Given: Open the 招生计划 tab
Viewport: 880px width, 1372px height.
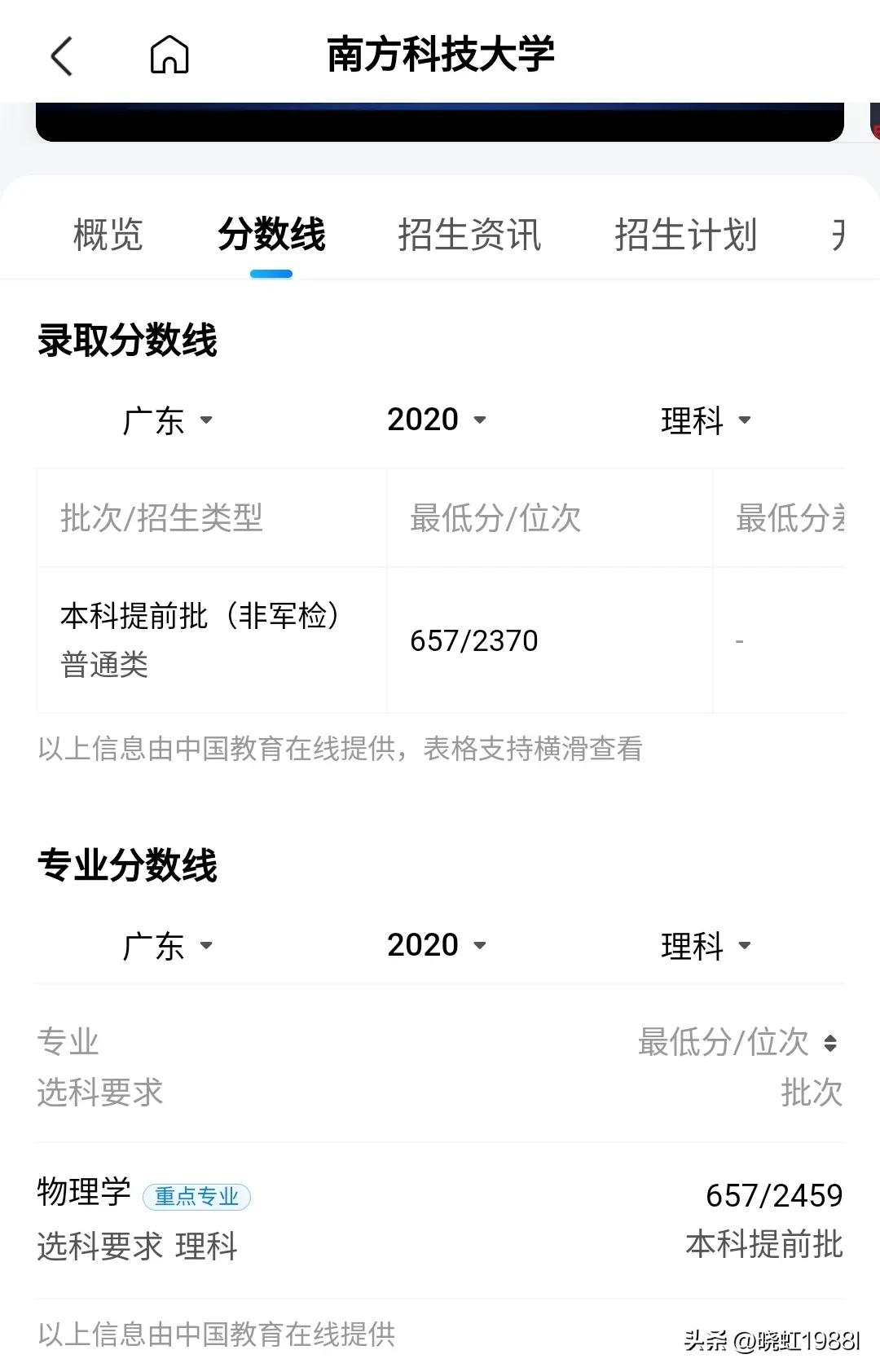Looking at the screenshot, I should pos(686,235).
